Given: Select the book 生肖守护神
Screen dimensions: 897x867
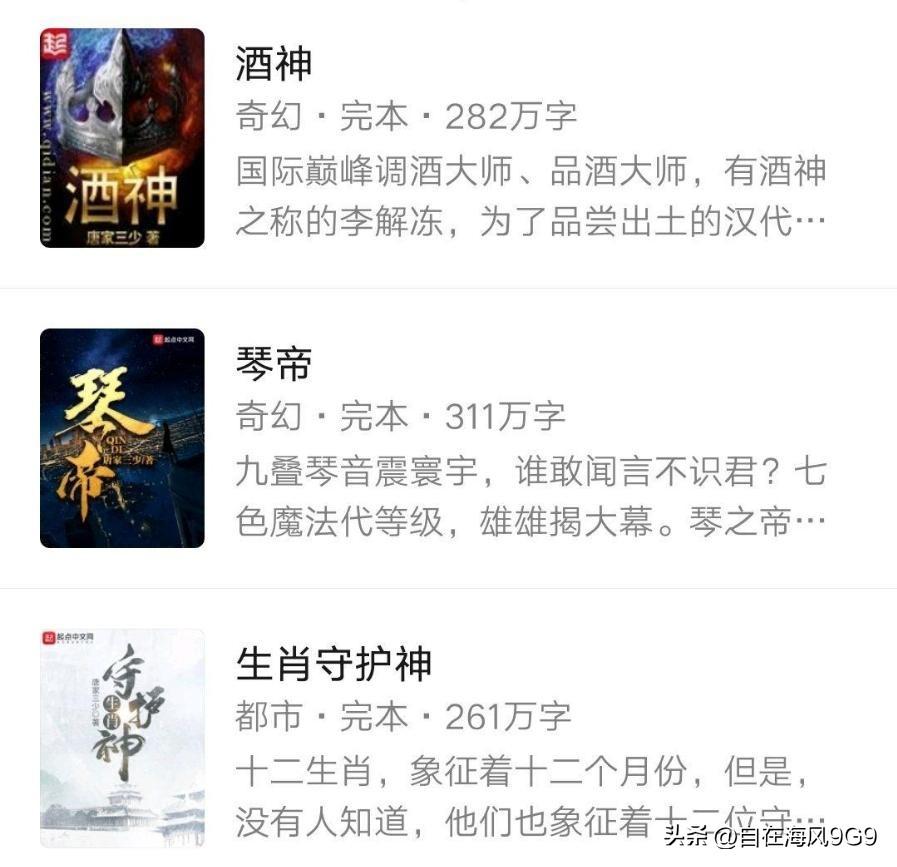Looking at the screenshot, I should pyautogui.click(x=333, y=664).
